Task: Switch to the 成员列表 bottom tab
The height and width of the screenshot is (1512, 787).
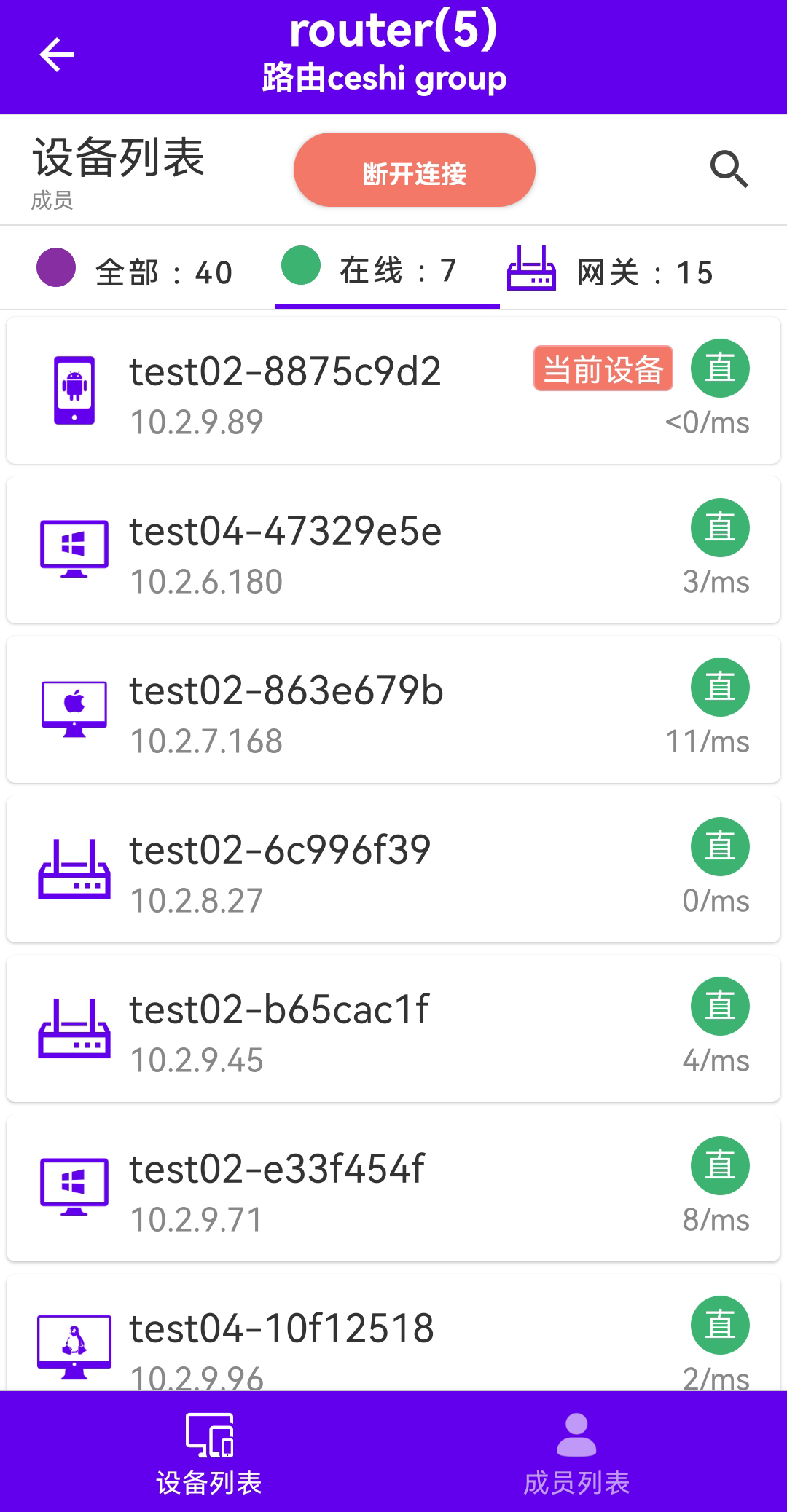Action: click(576, 1452)
